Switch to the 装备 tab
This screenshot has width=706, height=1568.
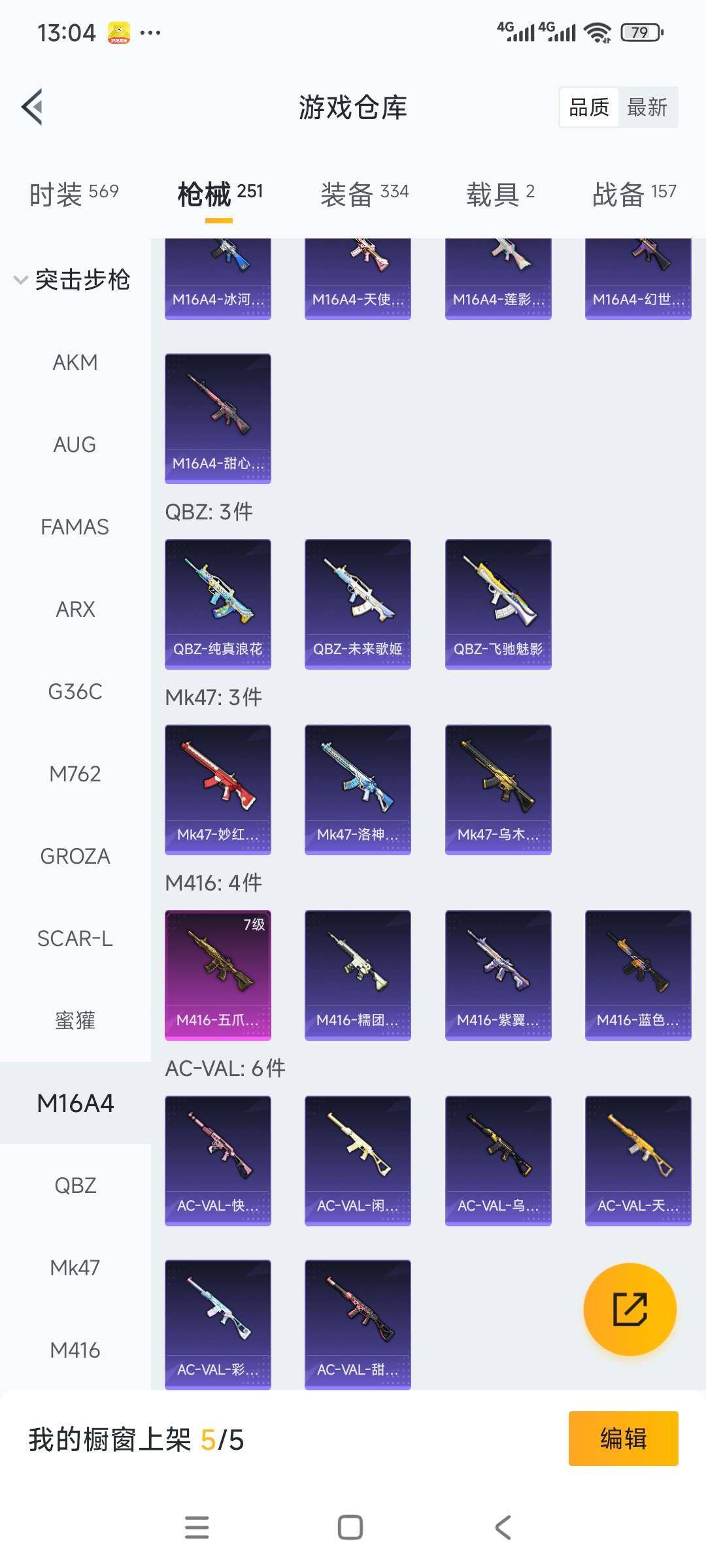364,193
